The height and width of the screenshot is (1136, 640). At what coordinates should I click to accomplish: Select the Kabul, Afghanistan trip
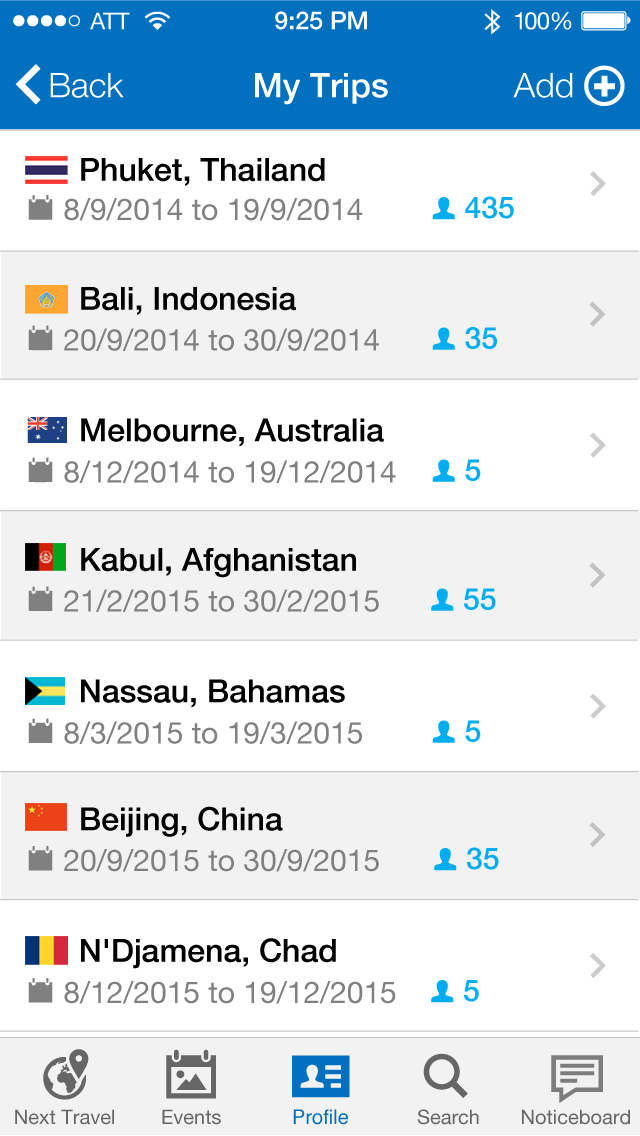click(320, 578)
